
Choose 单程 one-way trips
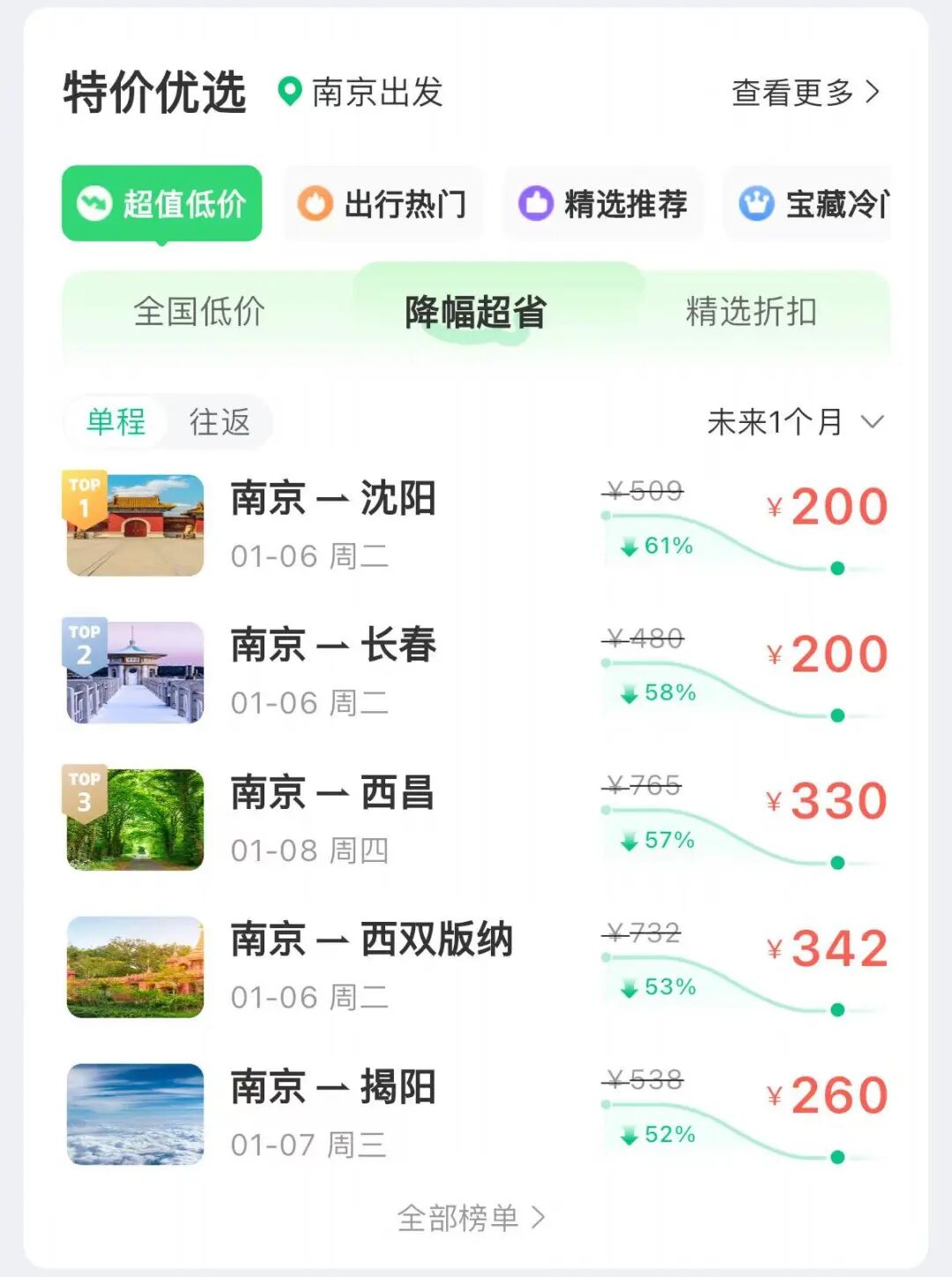coord(115,421)
